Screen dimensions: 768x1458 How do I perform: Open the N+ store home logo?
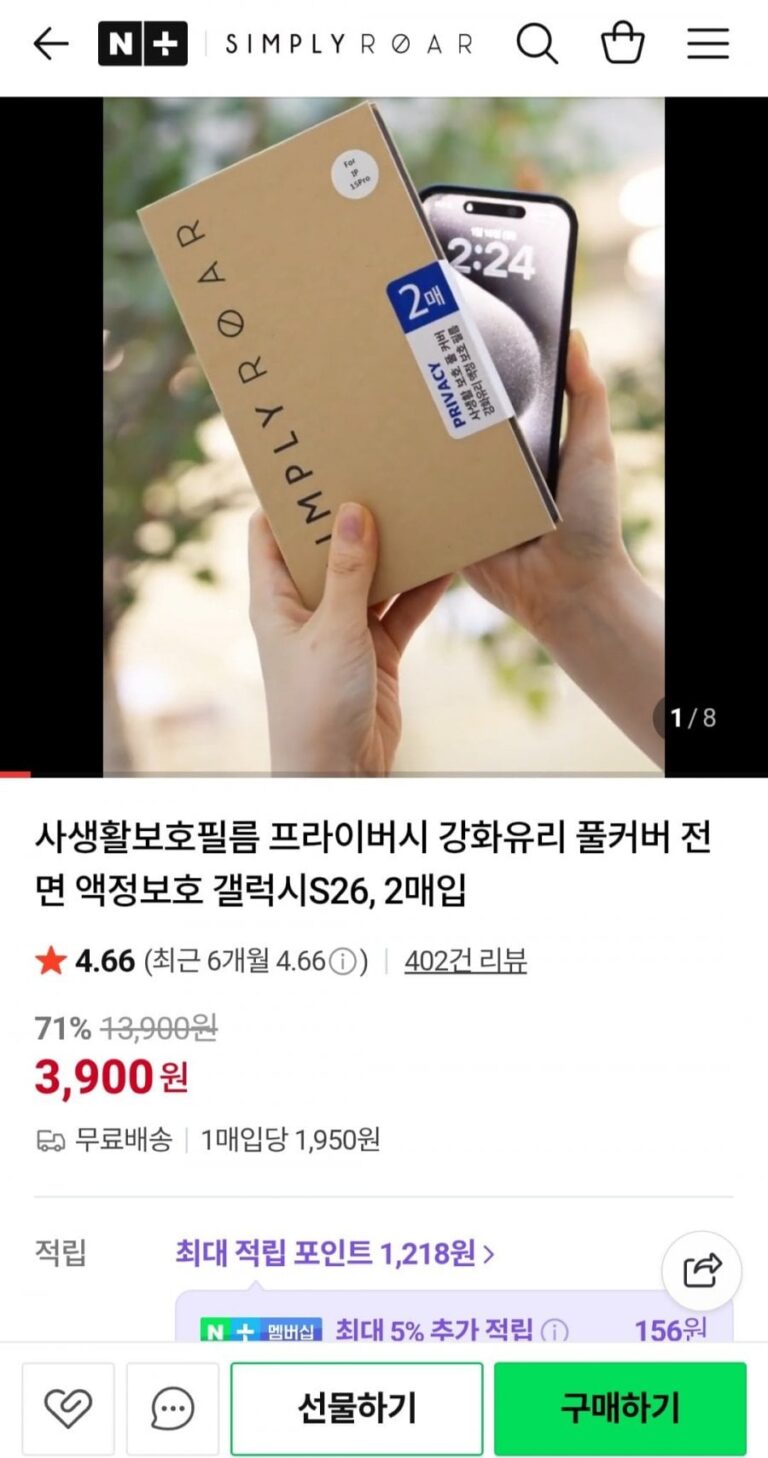click(142, 44)
